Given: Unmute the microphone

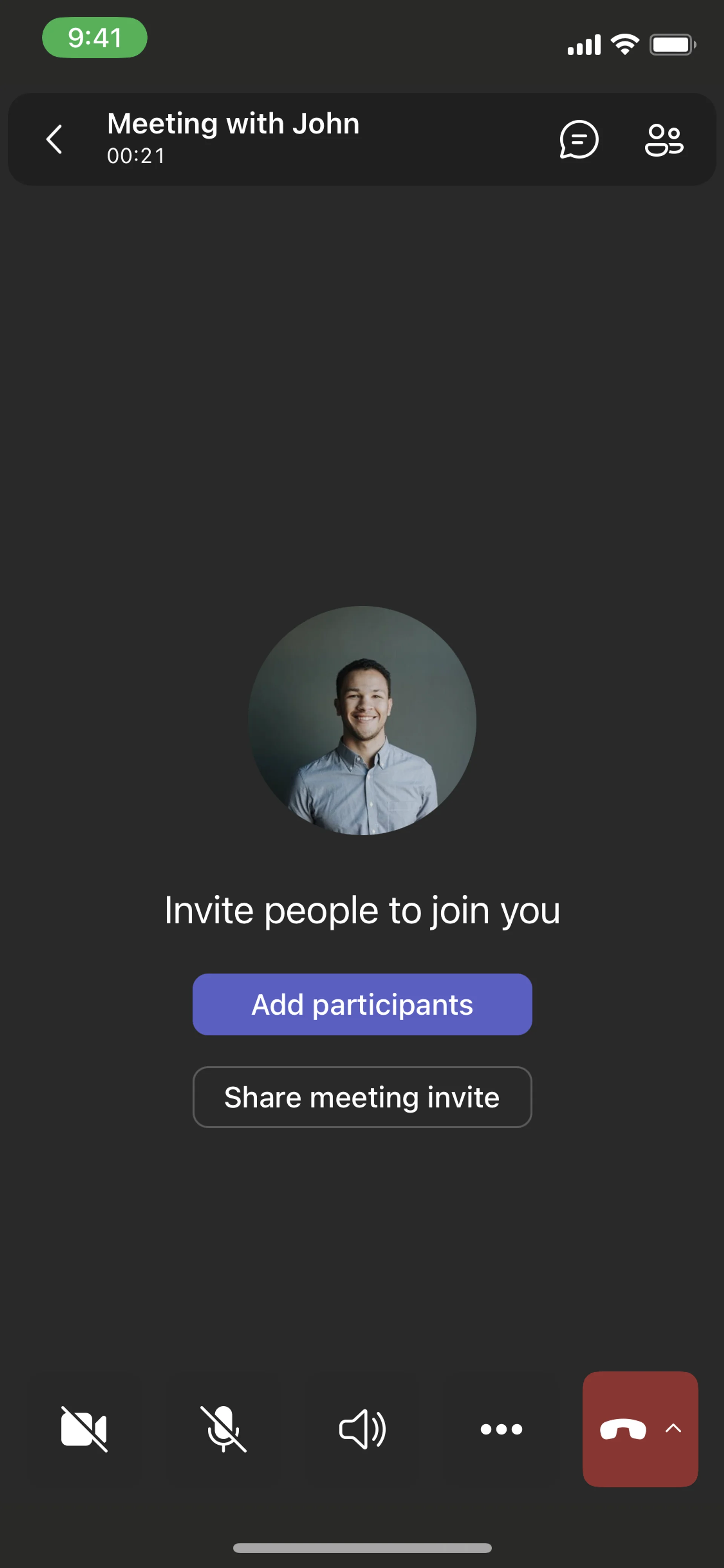Looking at the screenshot, I should point(223,1428).
